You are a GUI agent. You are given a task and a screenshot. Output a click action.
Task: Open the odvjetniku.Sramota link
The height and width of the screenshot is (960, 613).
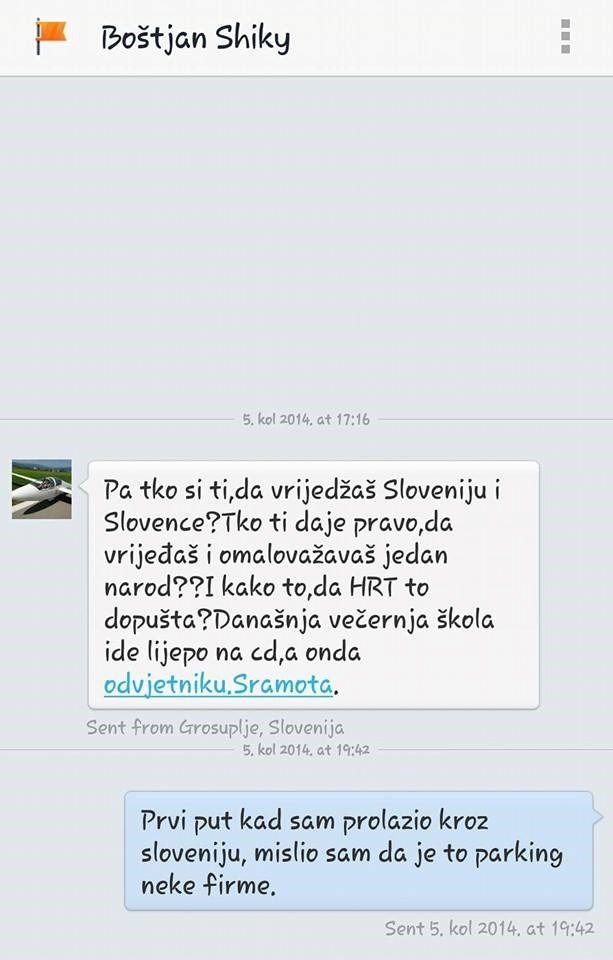(x=218, y=685)
